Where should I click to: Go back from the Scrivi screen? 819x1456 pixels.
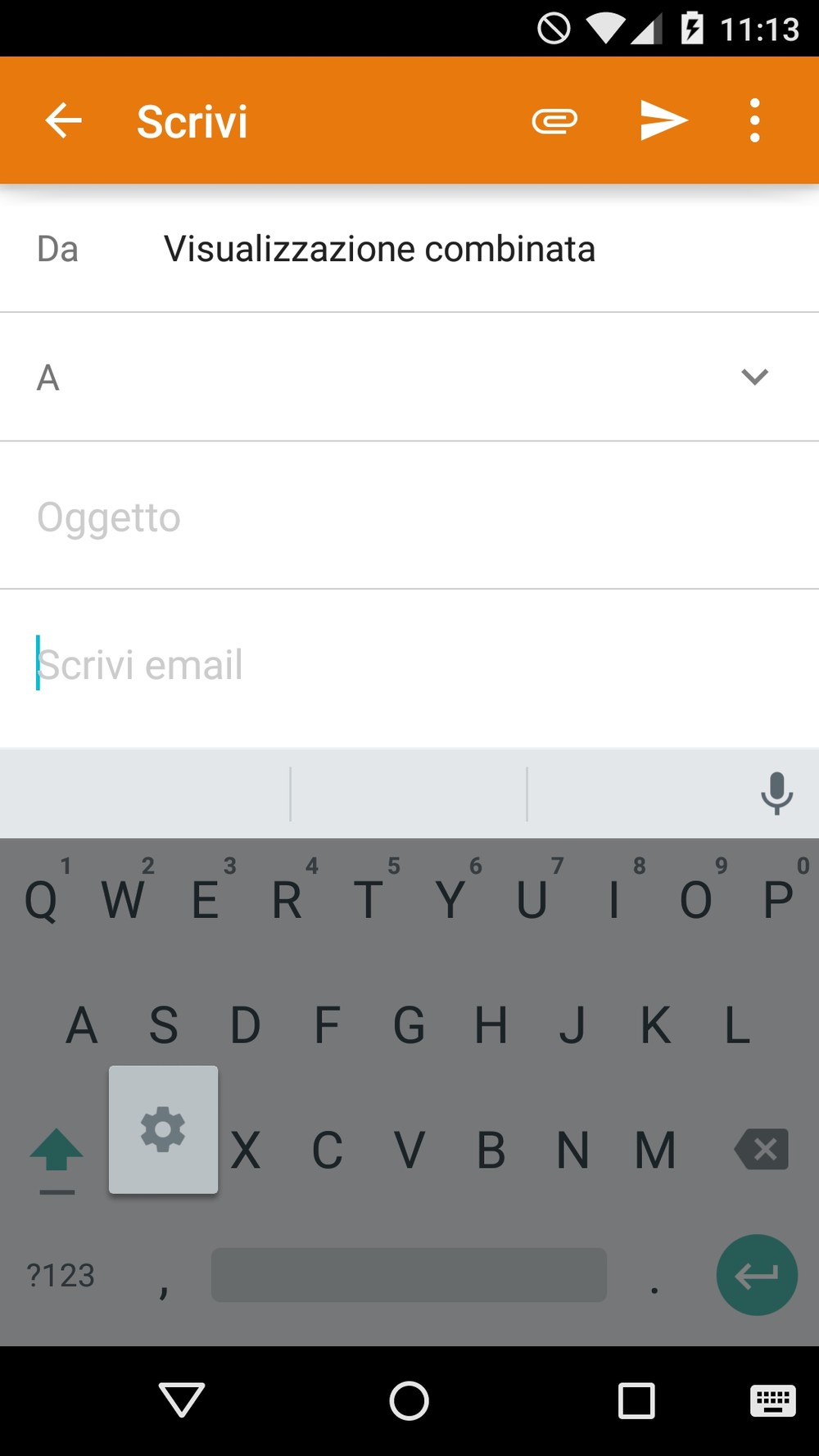pyautogui.click(x=63, y=121)
